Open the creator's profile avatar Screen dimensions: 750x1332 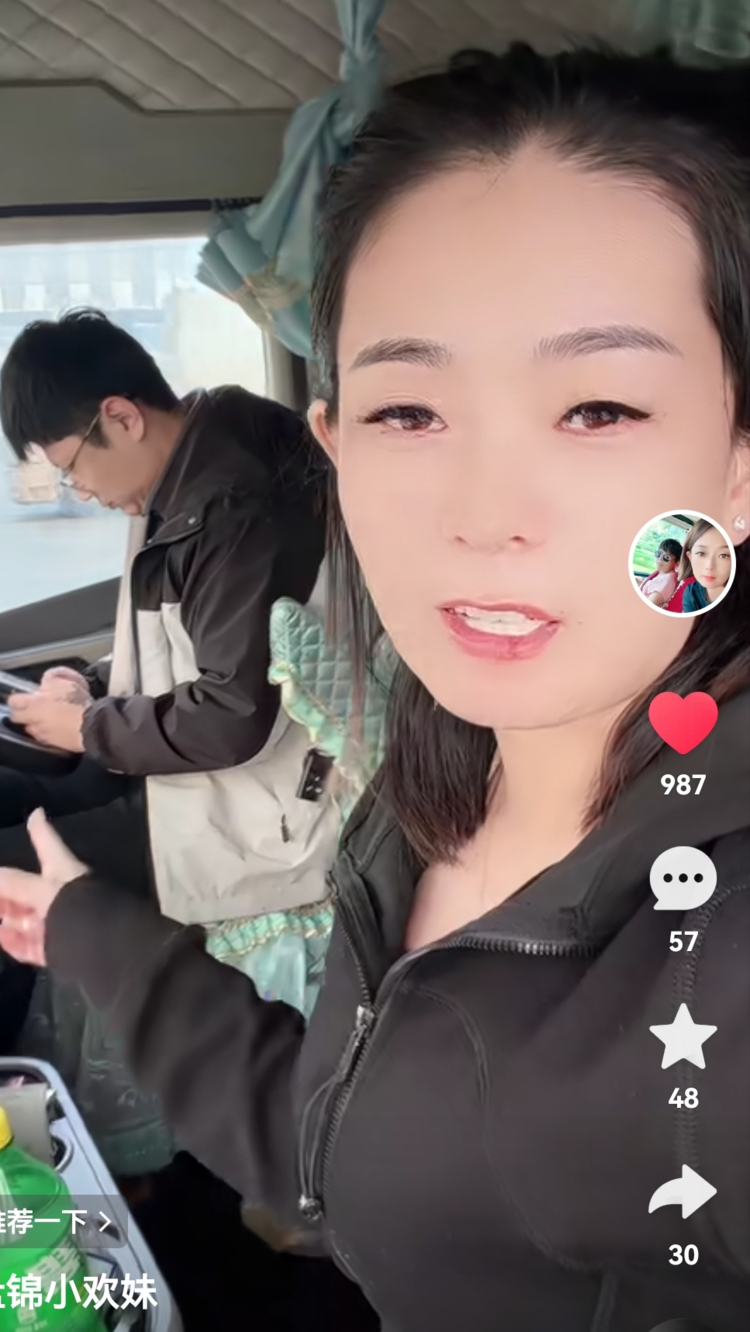tap(682, 563)
